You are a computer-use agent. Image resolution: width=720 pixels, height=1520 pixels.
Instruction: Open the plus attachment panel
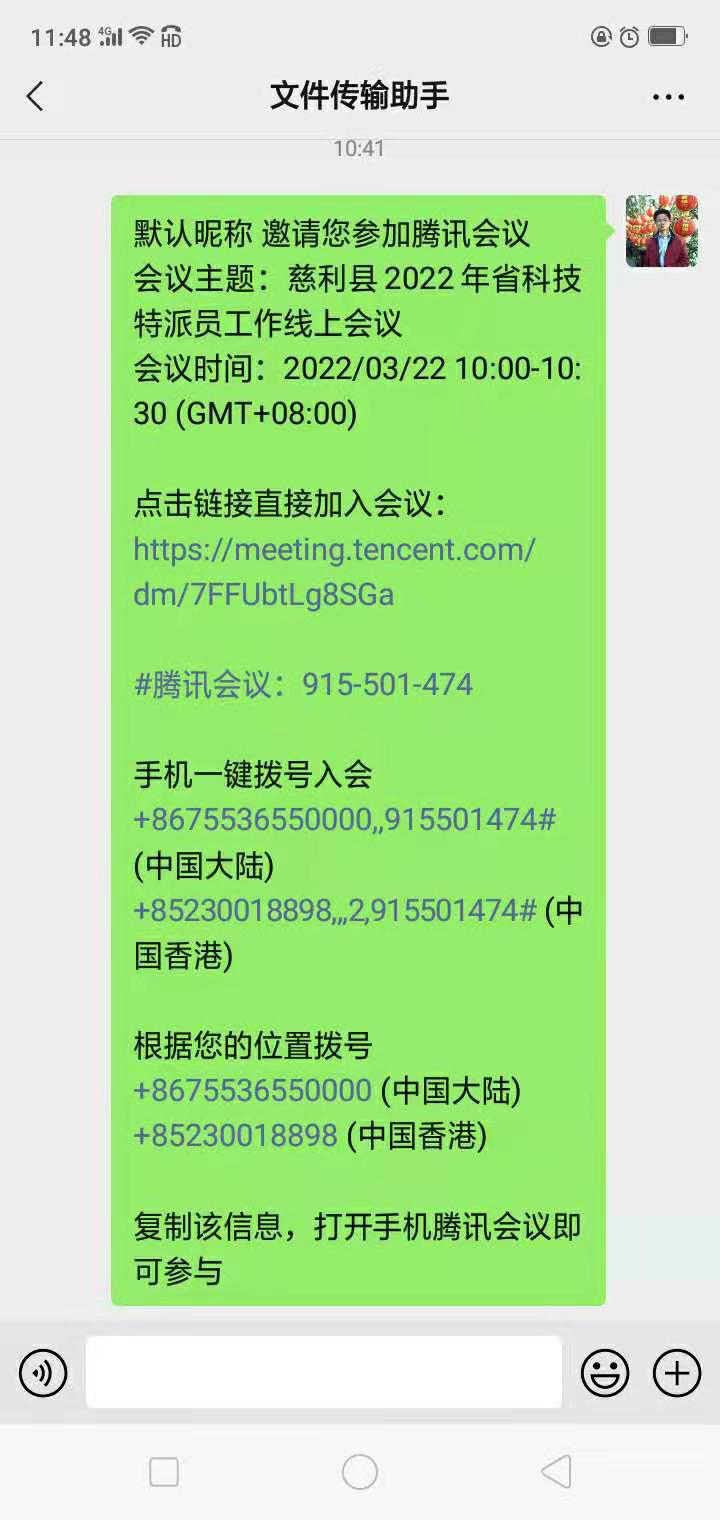pos(677,1372)
